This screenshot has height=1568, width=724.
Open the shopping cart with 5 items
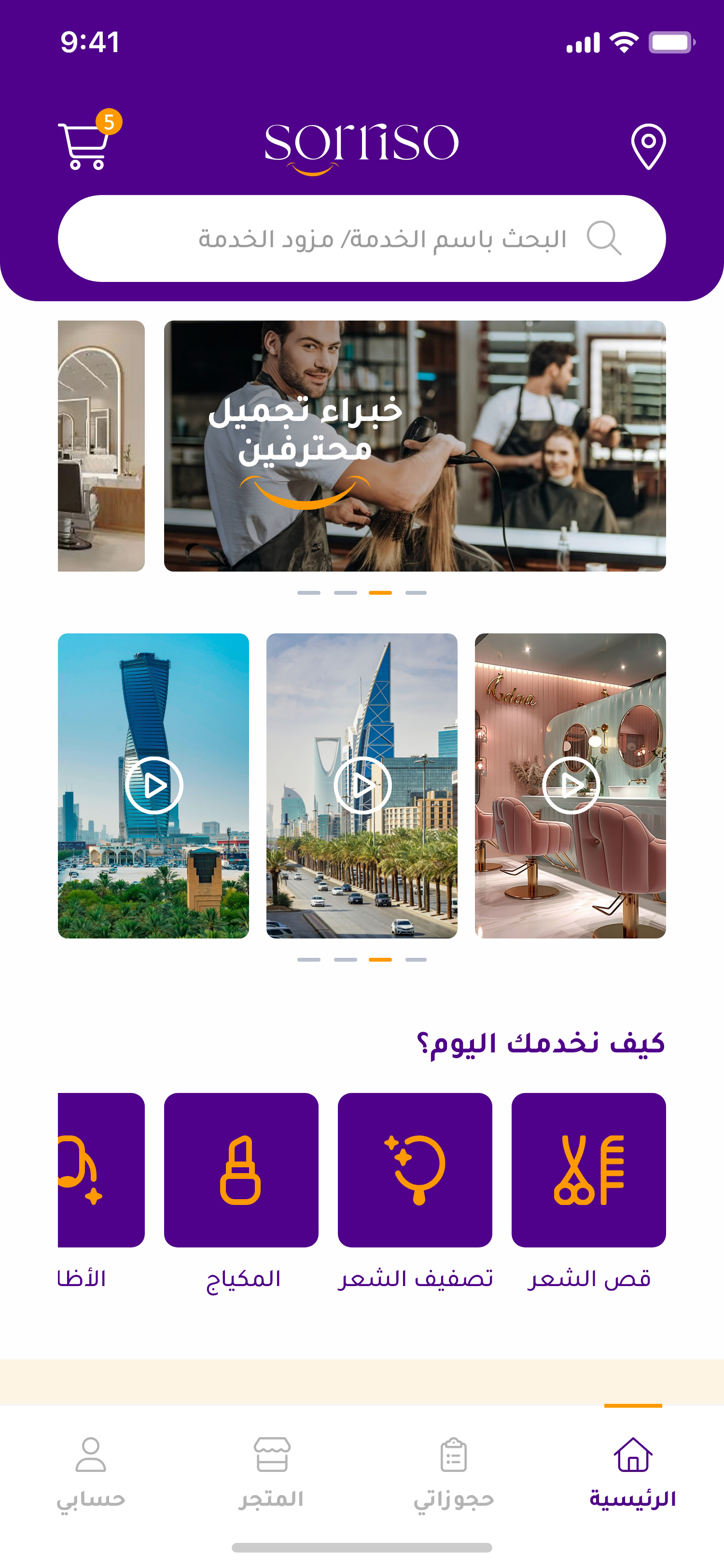[85, 145]
